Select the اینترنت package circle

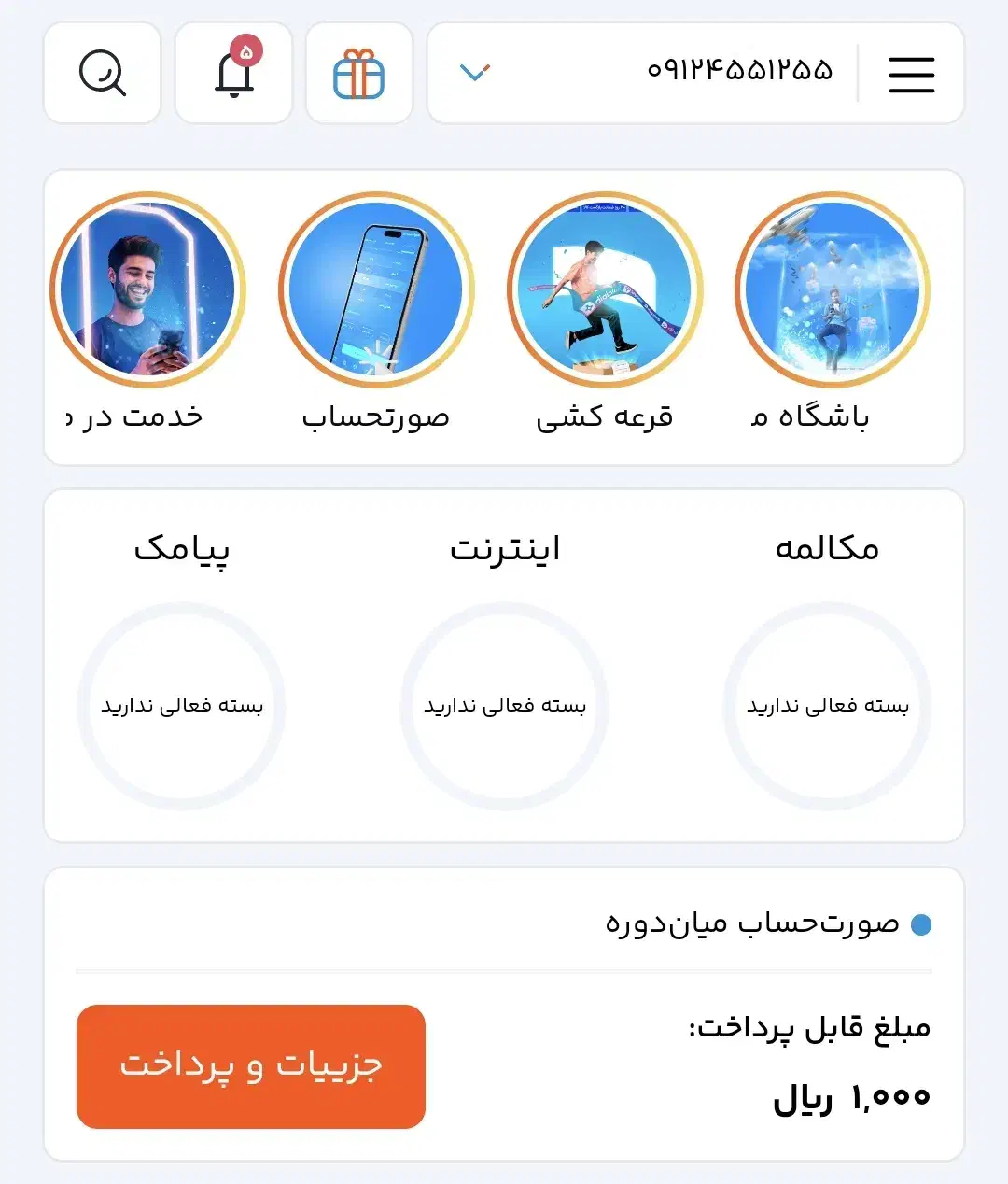(x=505, y=706)
